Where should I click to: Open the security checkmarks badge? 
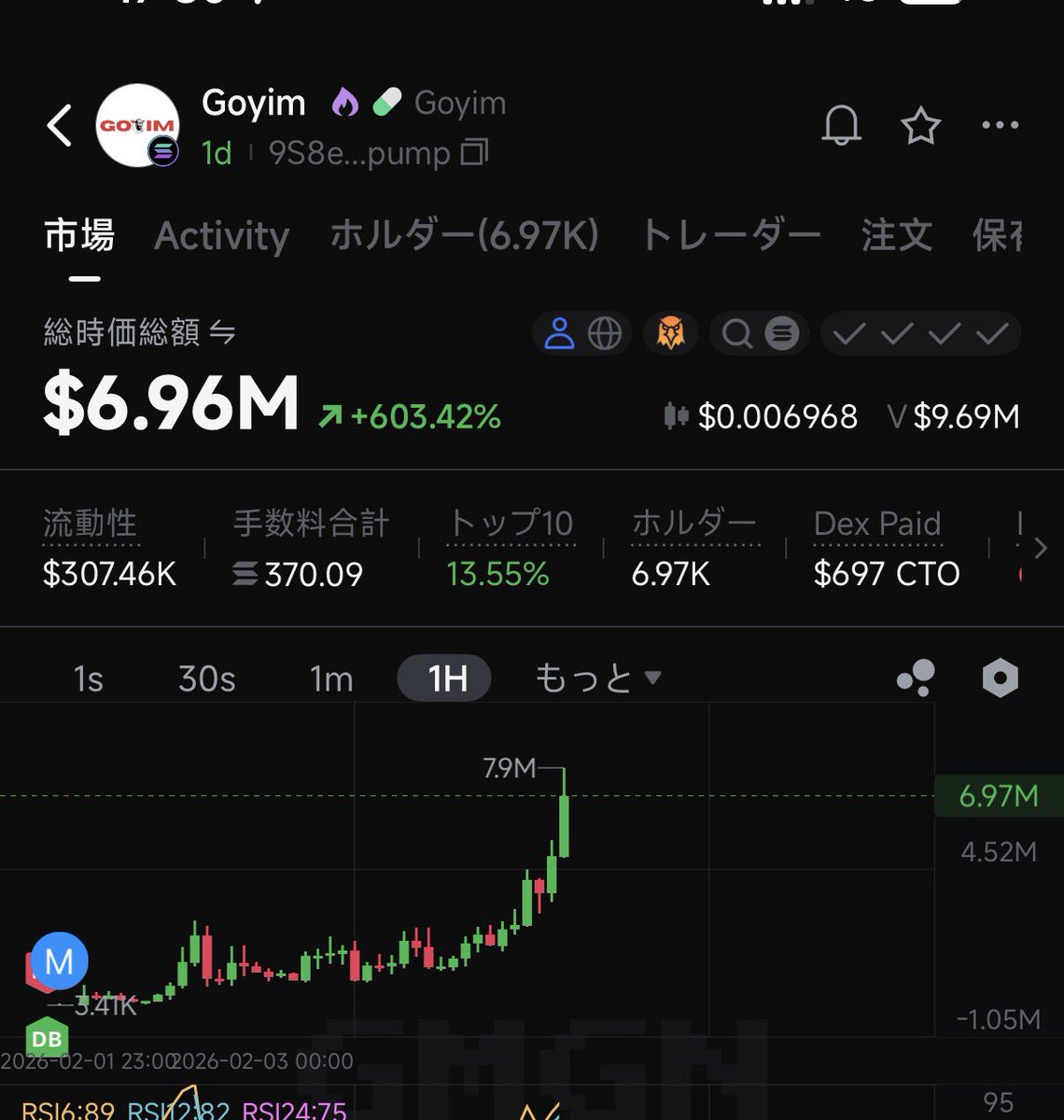[920, 333]
